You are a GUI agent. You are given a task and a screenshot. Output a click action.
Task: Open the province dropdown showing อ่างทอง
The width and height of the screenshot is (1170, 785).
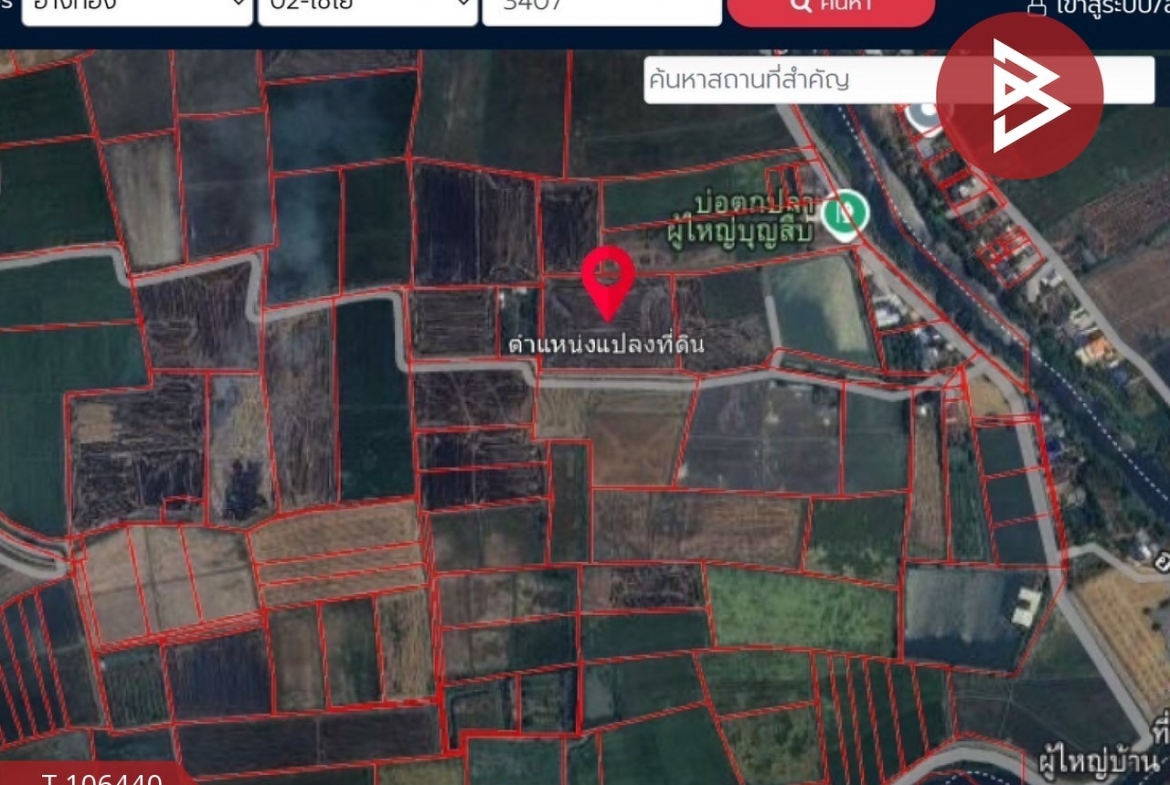pos(136,8)
